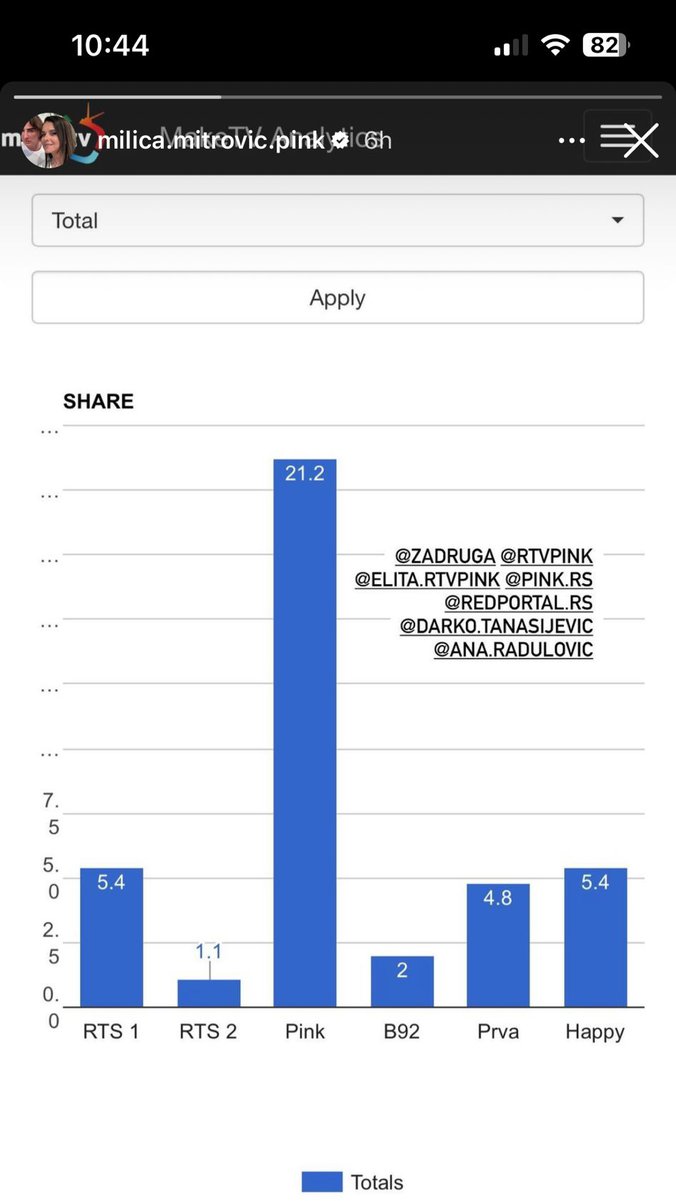Image resolution: width=676 pixels, height=1201 pixels.
Task: Open the @ELITA.RTVPINK mention
Action: click(x=427, y=579)
